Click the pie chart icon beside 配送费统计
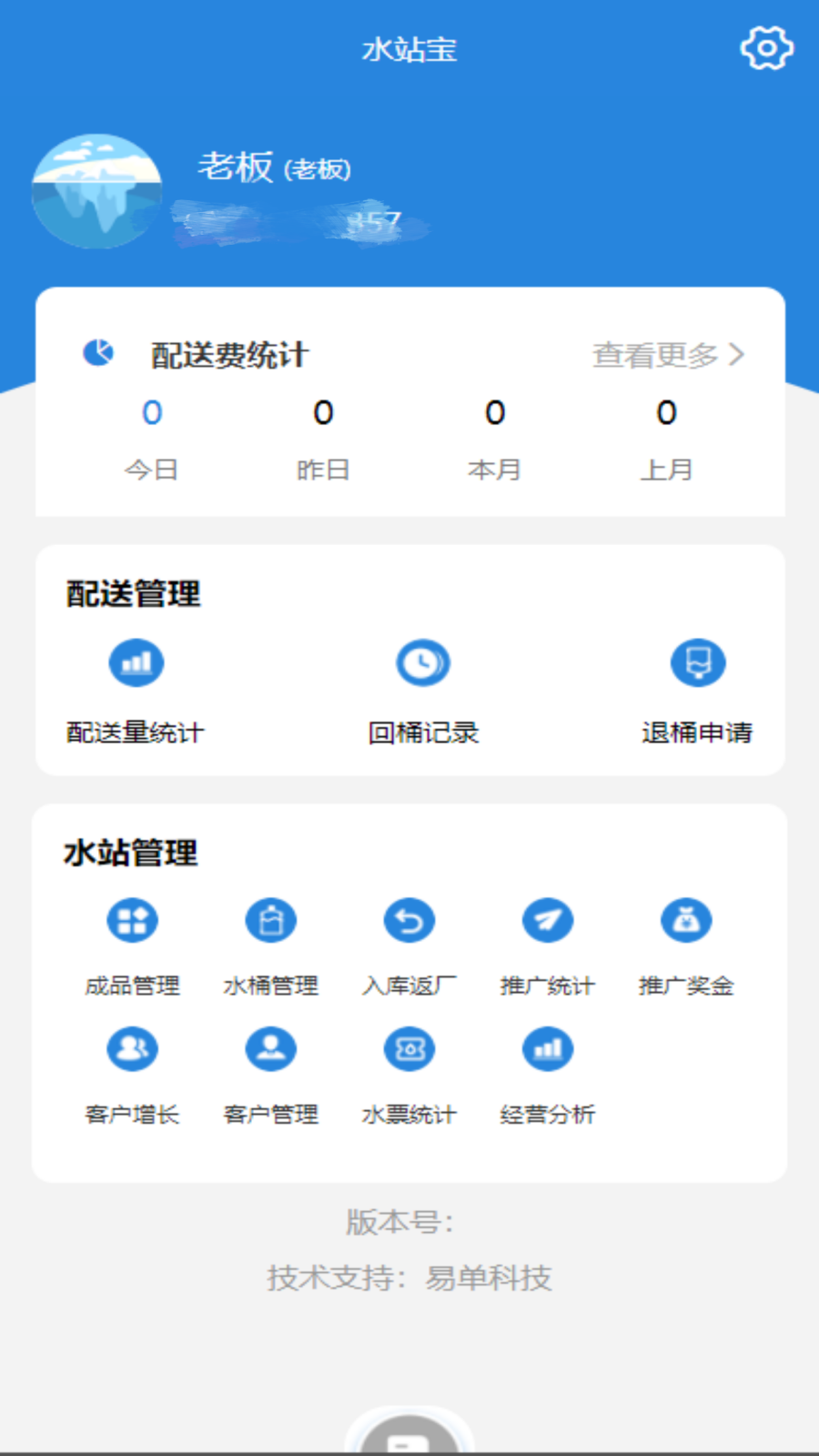Screen dimensions: 819x1456 (x=98, y=353)
